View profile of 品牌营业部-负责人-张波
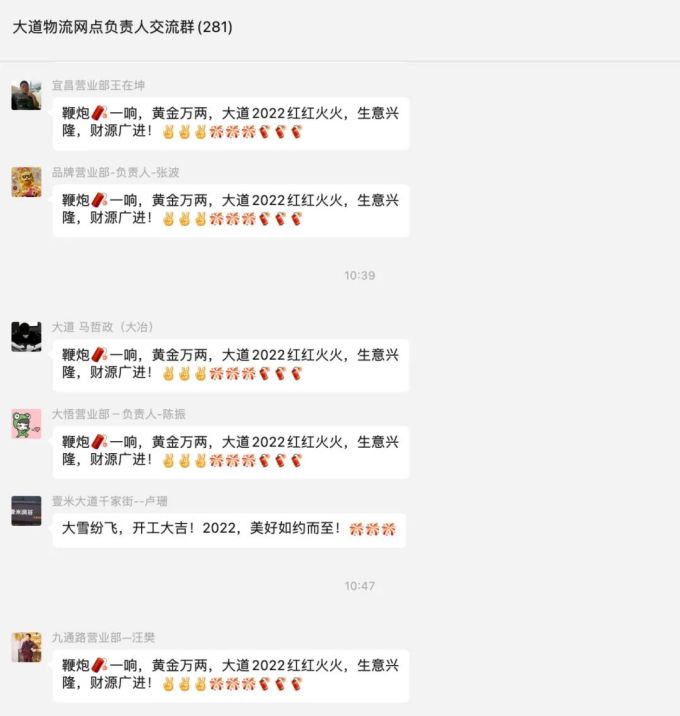 pos(26,182)
